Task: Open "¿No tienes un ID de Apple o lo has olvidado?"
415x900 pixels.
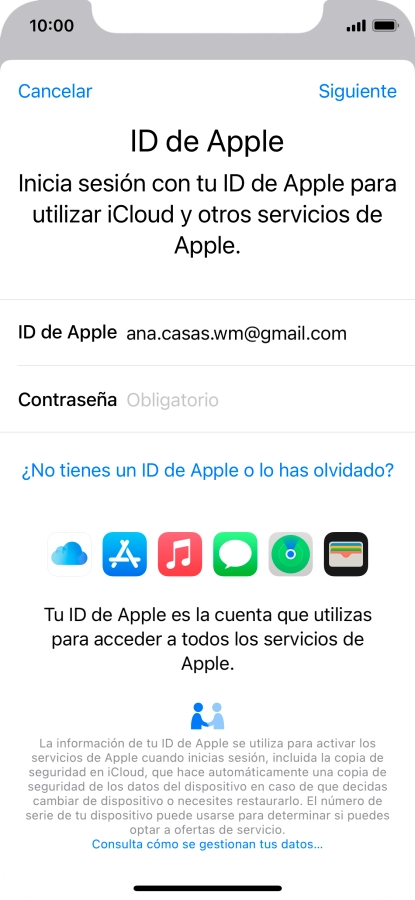Action: click(x=208, y=471)
